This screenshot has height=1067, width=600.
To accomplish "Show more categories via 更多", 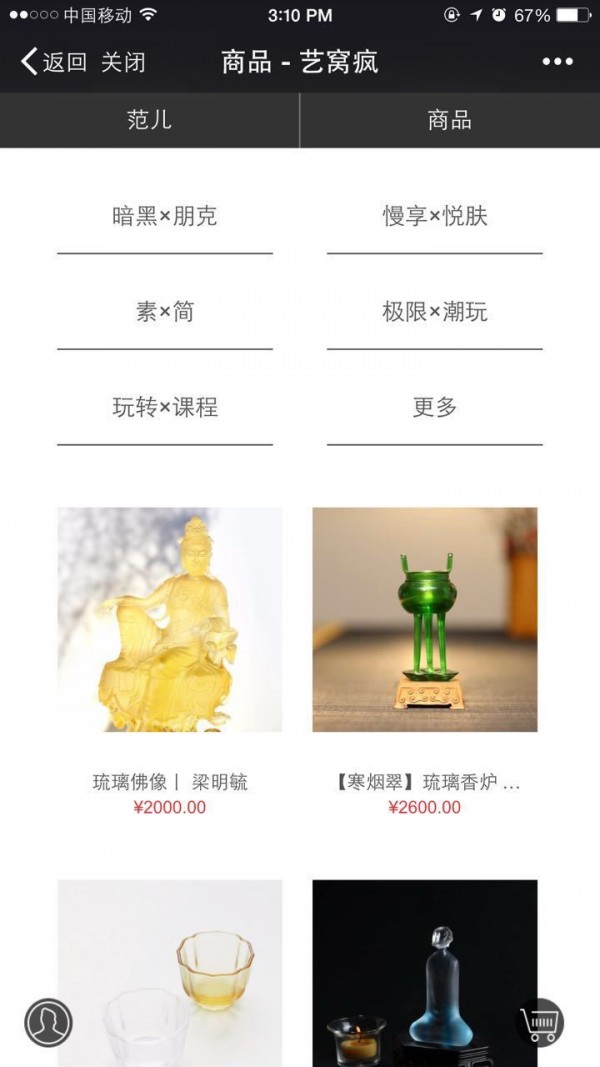I will (435, 407).
